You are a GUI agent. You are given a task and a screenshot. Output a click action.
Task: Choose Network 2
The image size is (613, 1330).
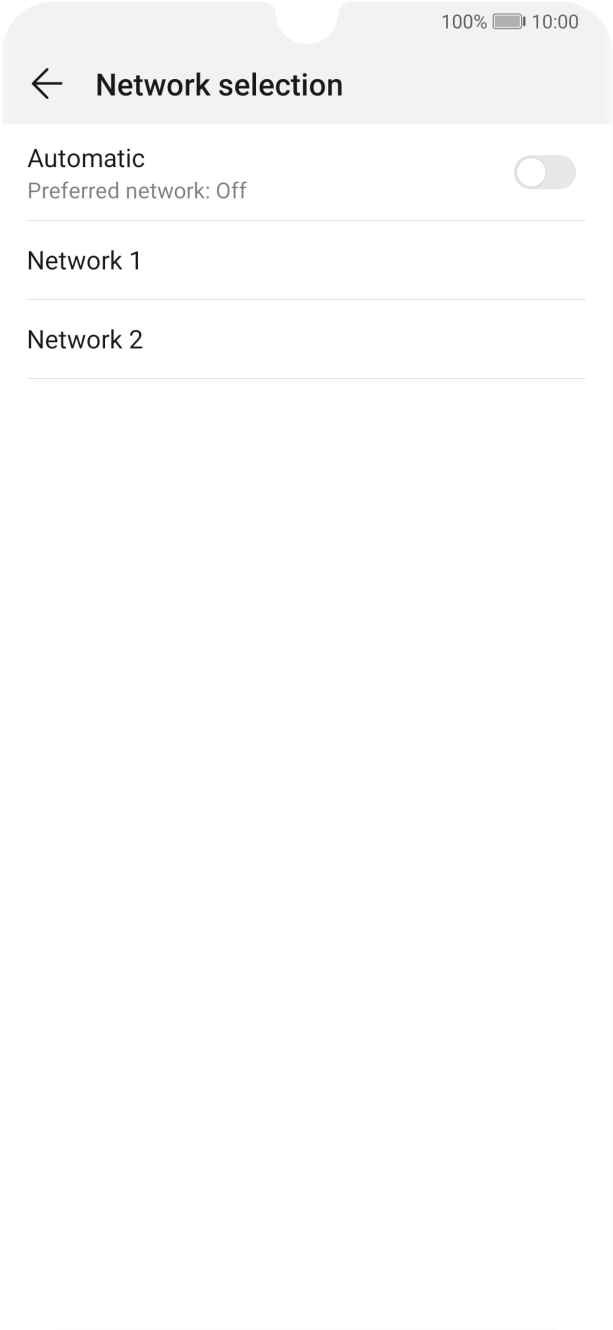click(85, 340)
